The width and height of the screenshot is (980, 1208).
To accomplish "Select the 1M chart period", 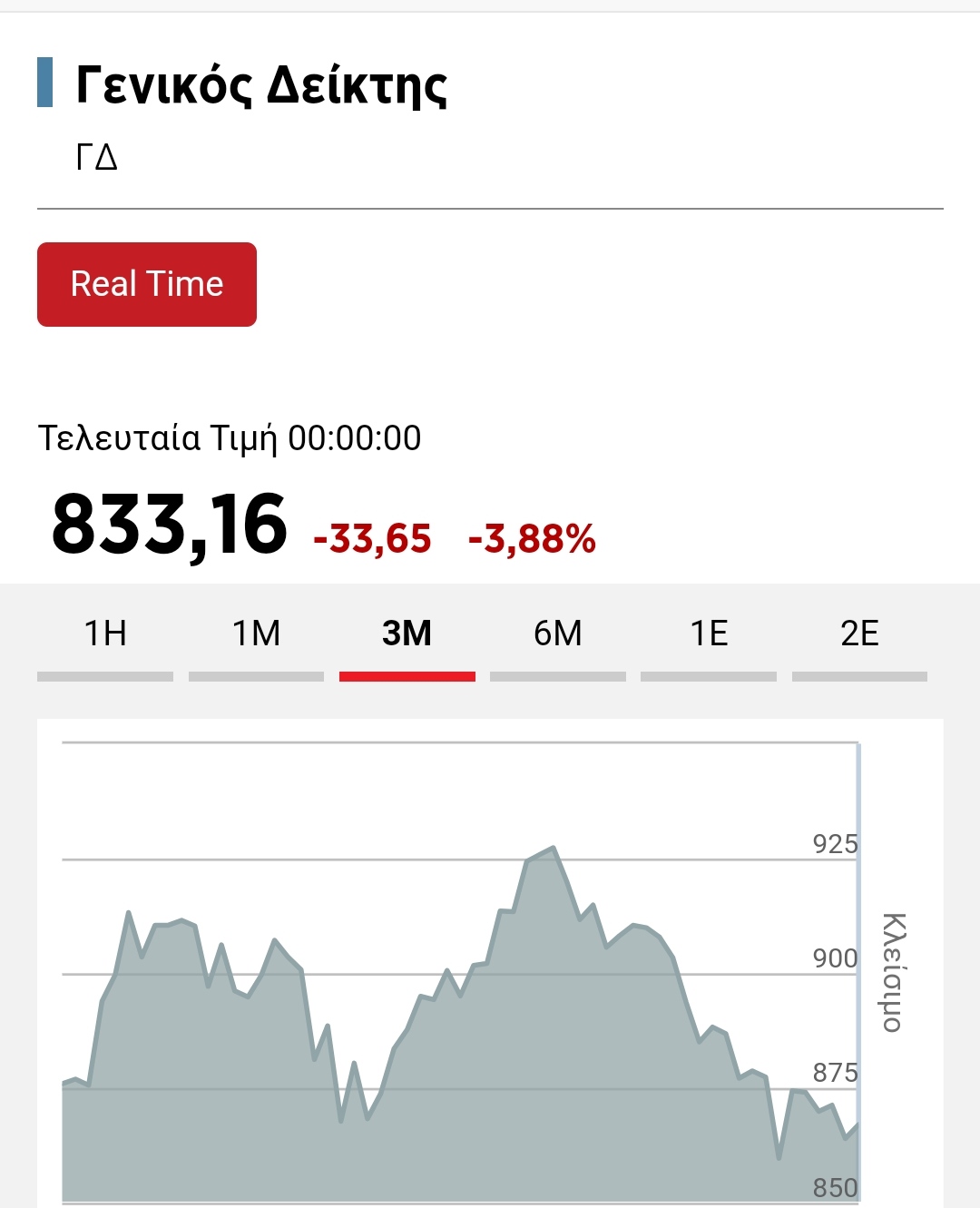I will click(256, 634).
